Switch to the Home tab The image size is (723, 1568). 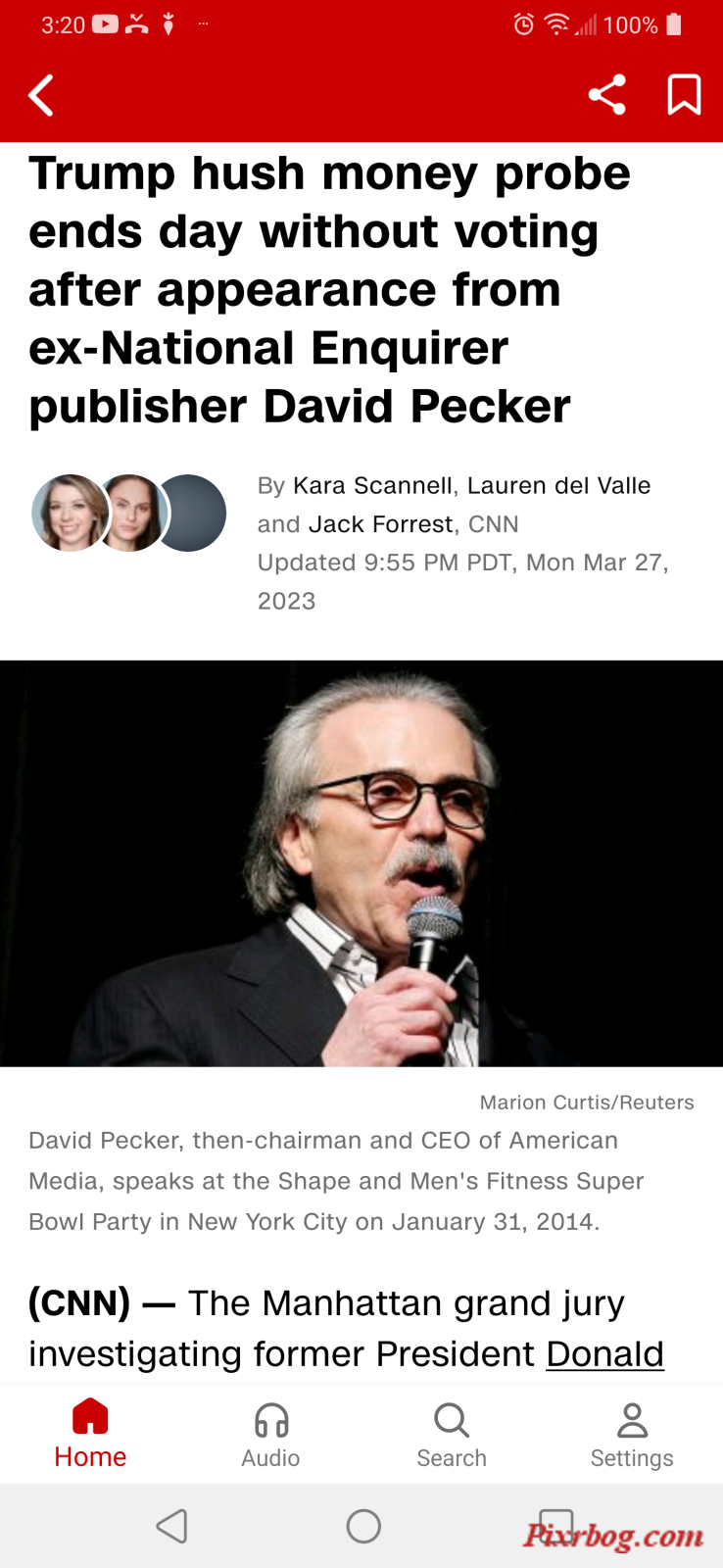tap(90, 1434)
